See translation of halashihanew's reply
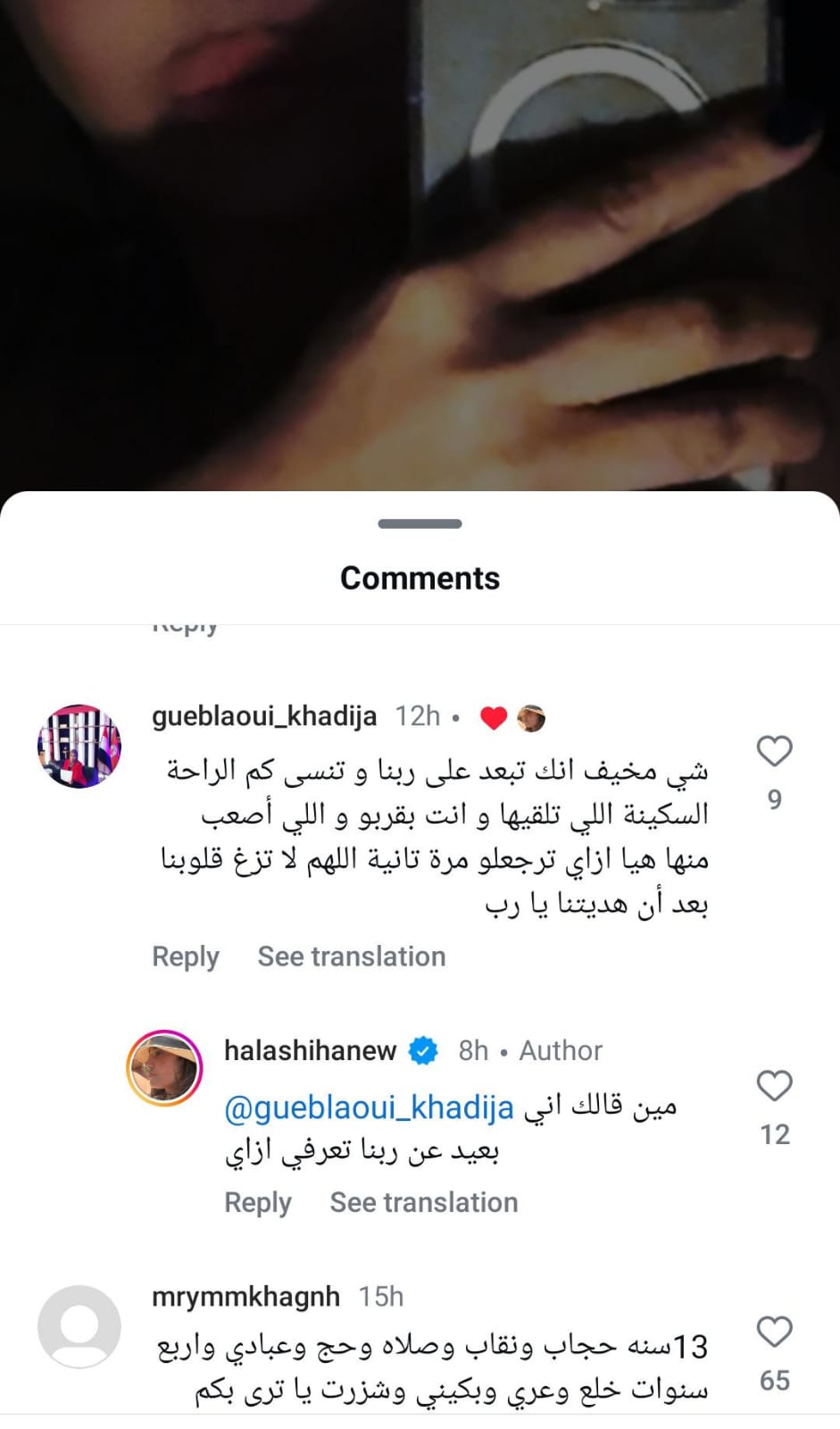840x1429 pixels. pyautogui.click(x=423, y=1202)
